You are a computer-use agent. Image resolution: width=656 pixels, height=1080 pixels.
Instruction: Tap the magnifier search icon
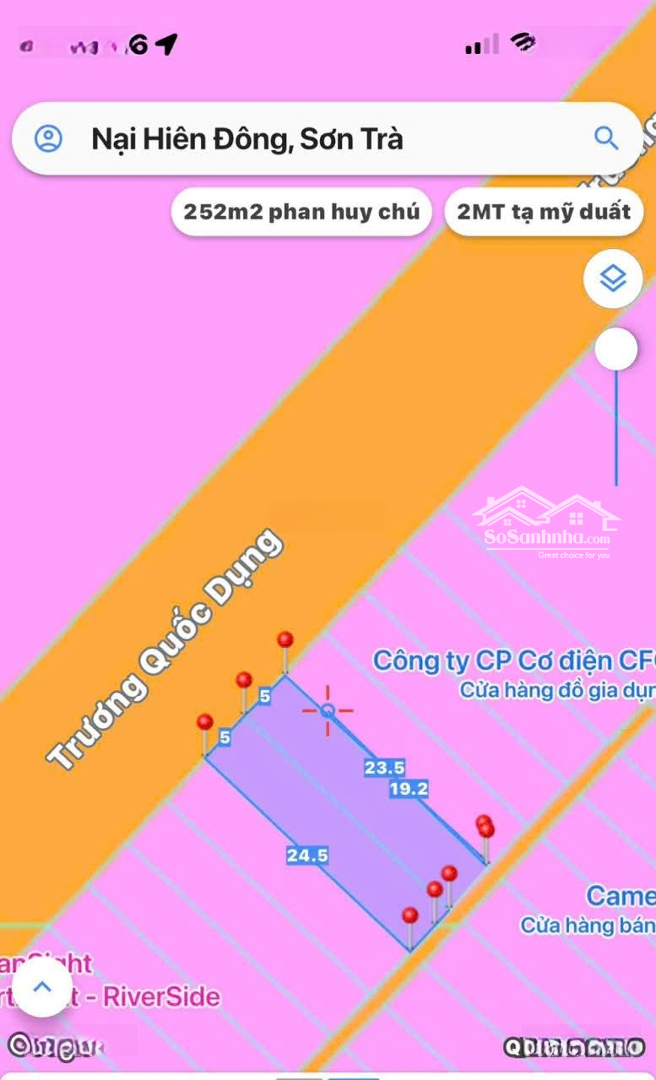606,138
